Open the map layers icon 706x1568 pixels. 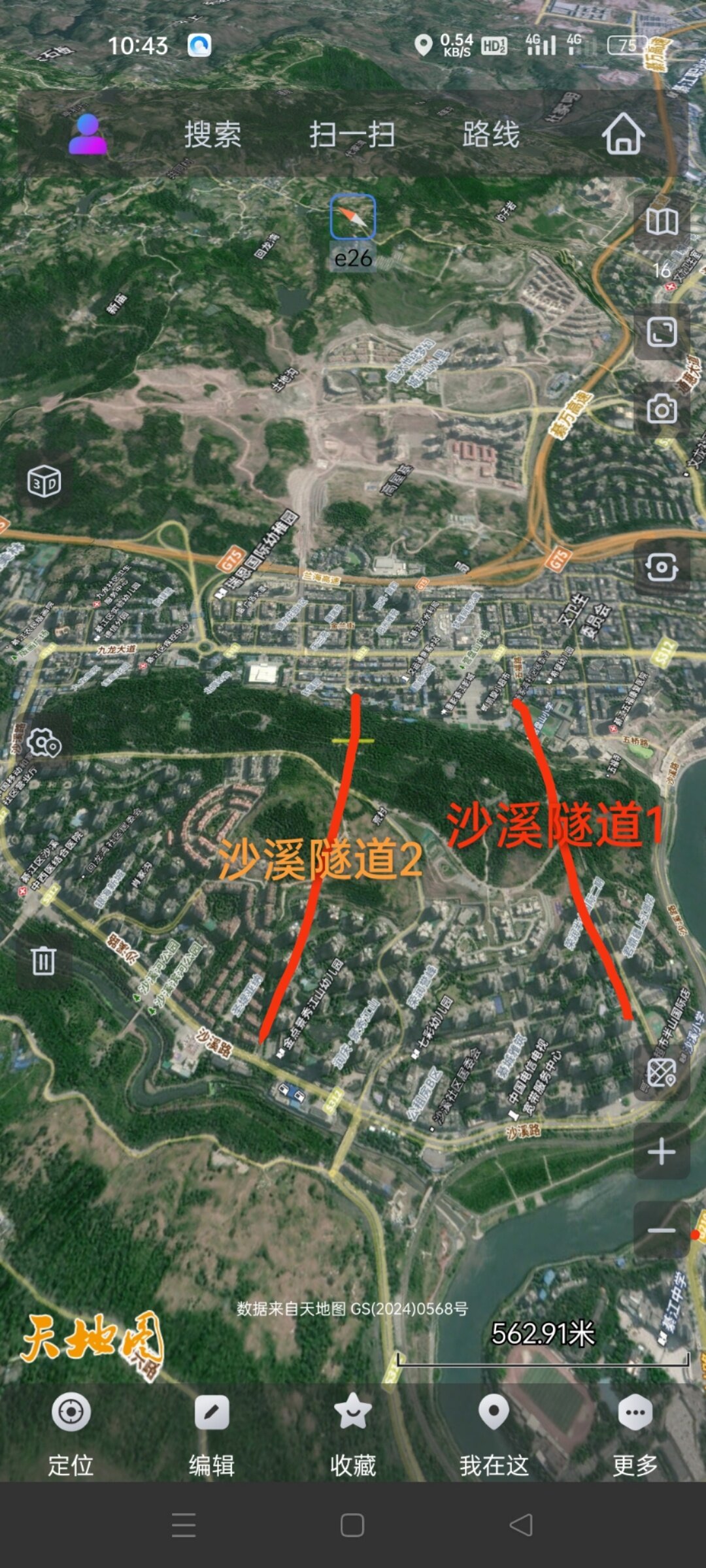662,222
